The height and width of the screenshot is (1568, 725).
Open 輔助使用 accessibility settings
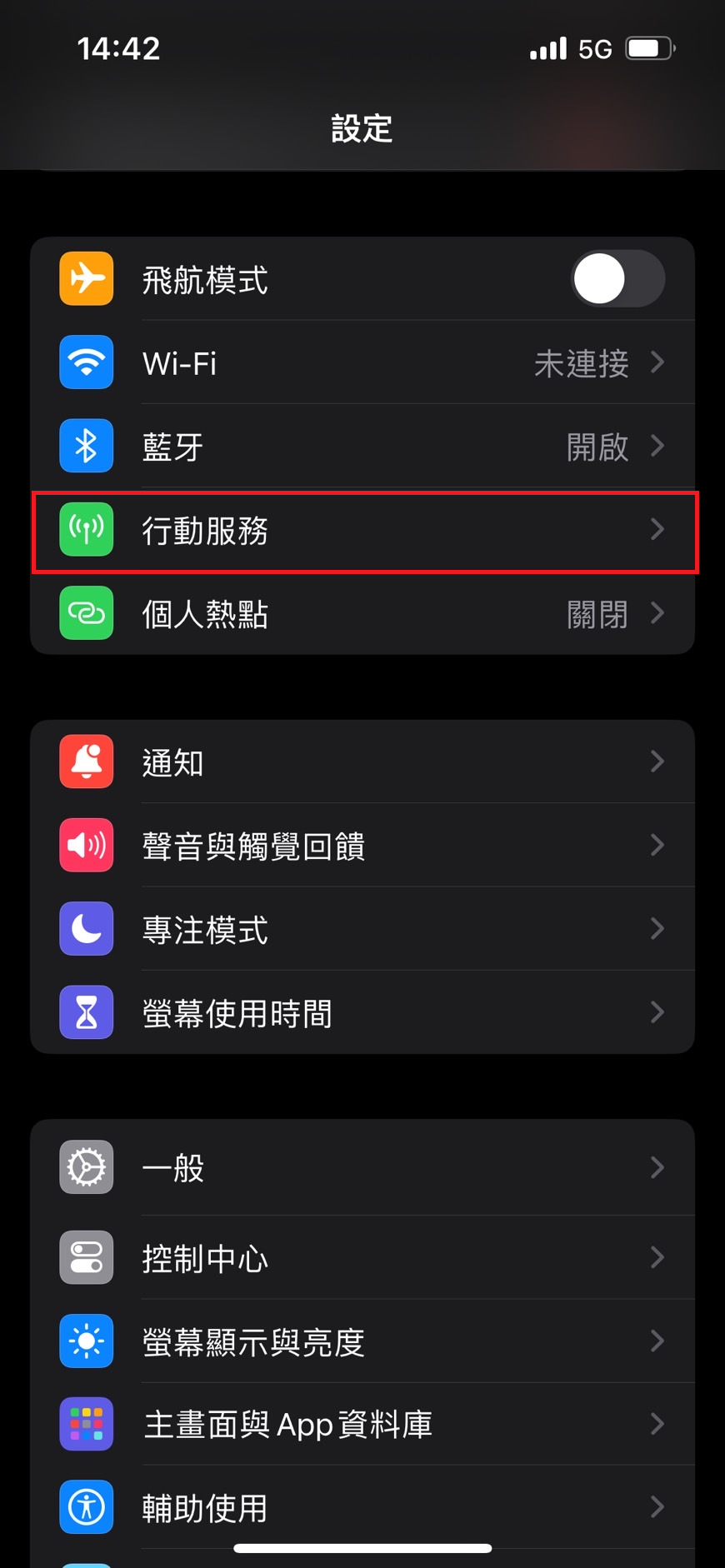(x=362, y=1507)
